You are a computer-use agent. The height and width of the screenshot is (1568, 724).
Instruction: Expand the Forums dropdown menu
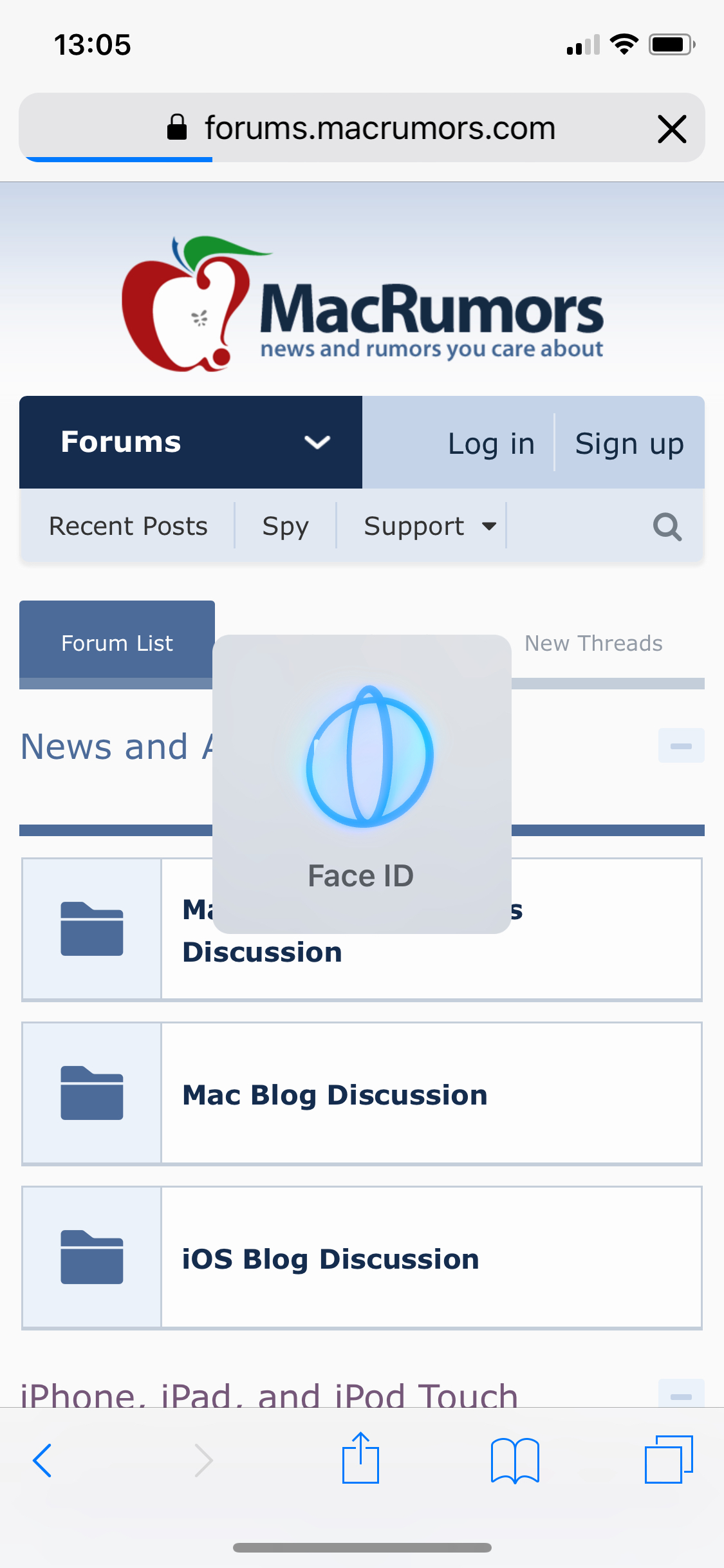click(190, 442)
